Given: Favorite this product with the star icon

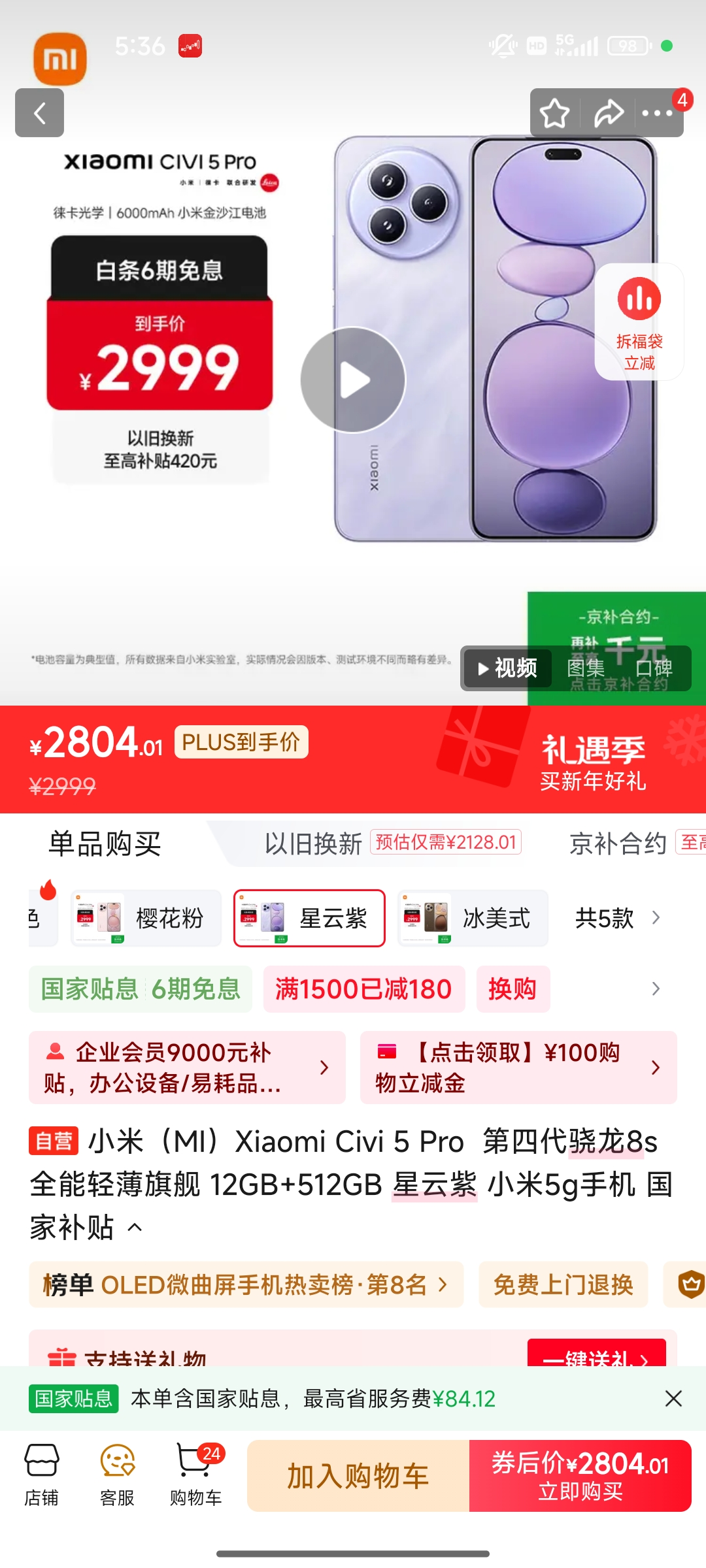Looking at the screenshot, I should coord(554,113).
